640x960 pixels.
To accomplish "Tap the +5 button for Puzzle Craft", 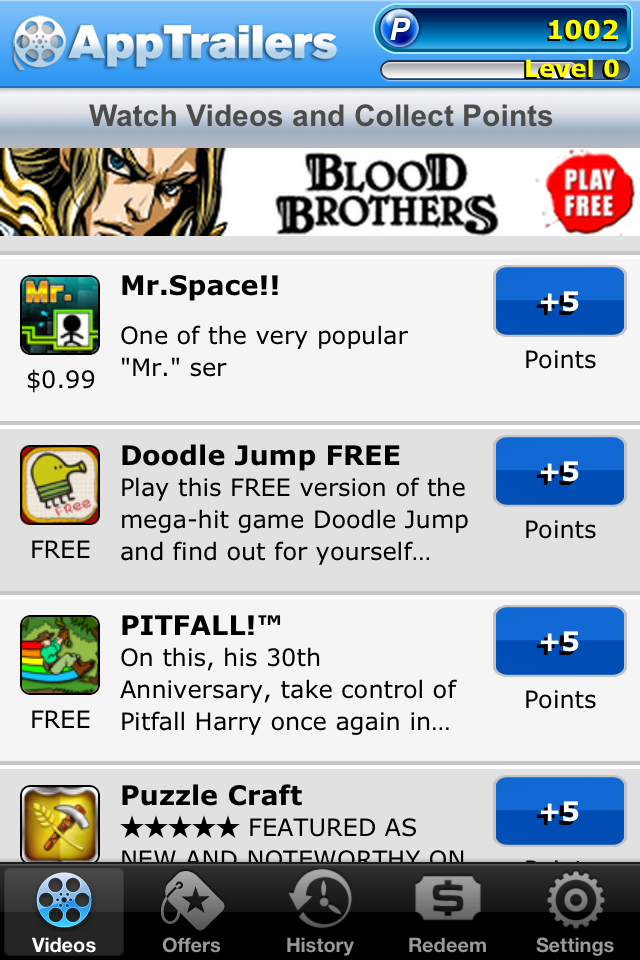I will tap(559, 812).
